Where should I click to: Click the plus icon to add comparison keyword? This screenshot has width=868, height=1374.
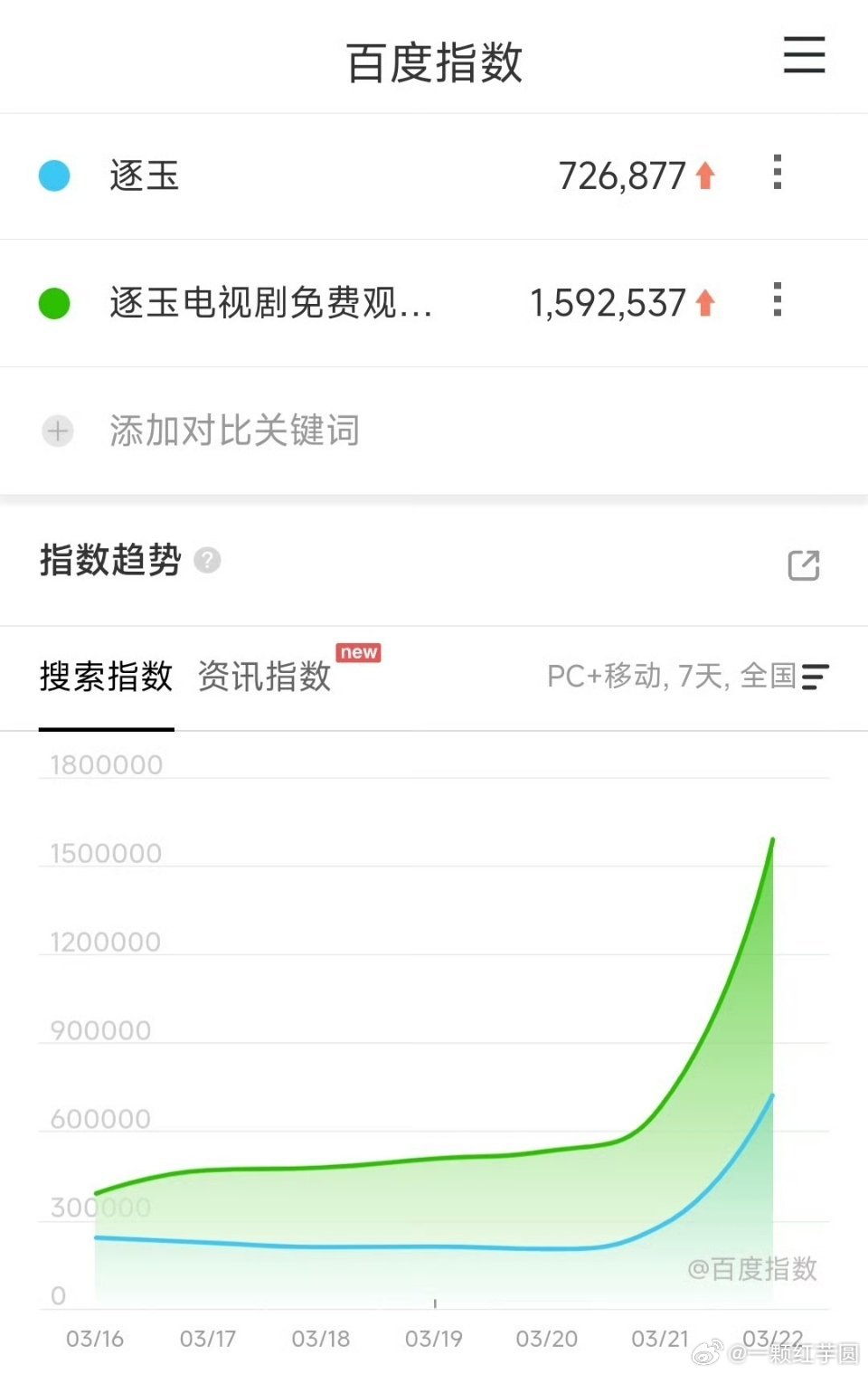pos(57,431)
